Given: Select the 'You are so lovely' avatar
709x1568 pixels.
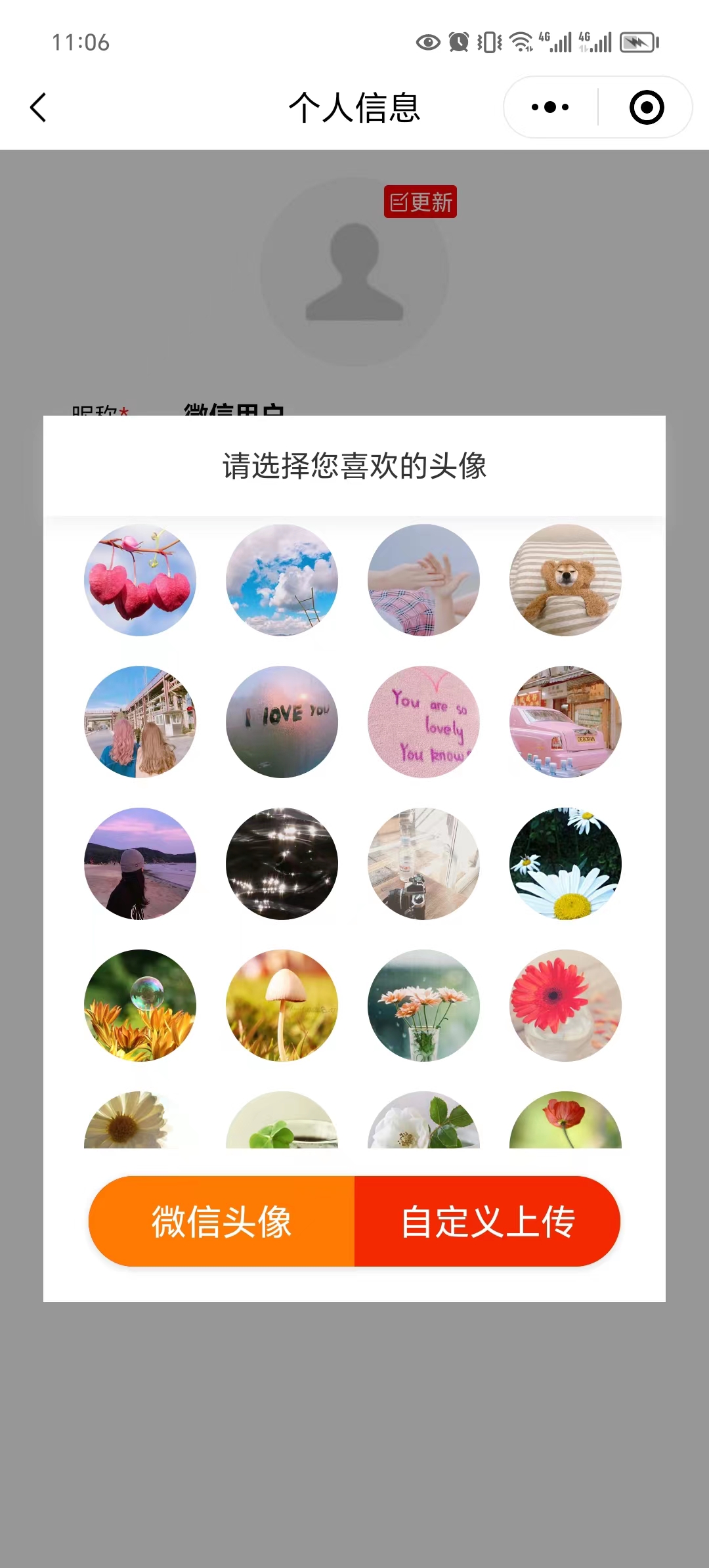Looking at the screenshot, I should [x=425, y=722].
